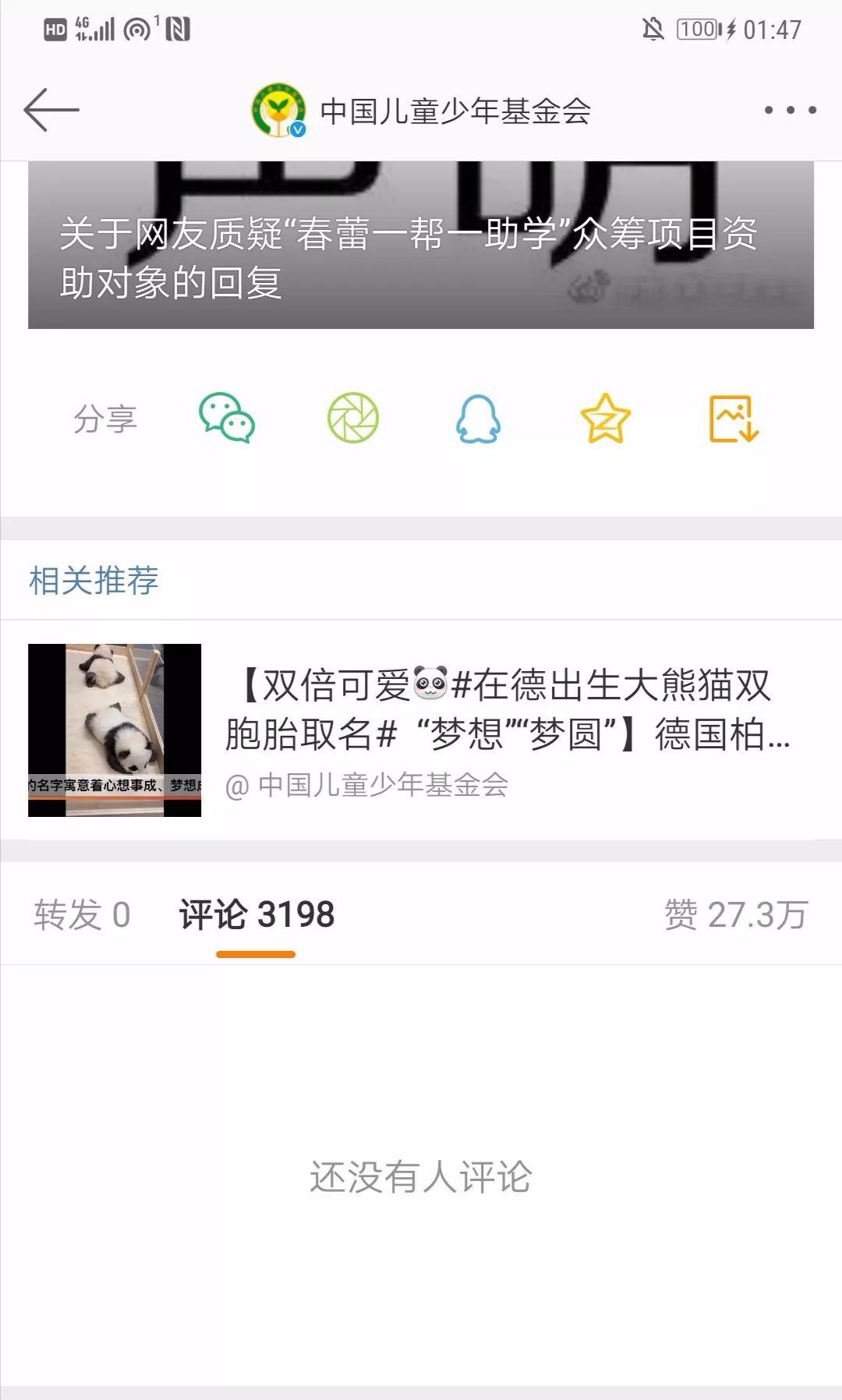Save post as image

(733, 419)
